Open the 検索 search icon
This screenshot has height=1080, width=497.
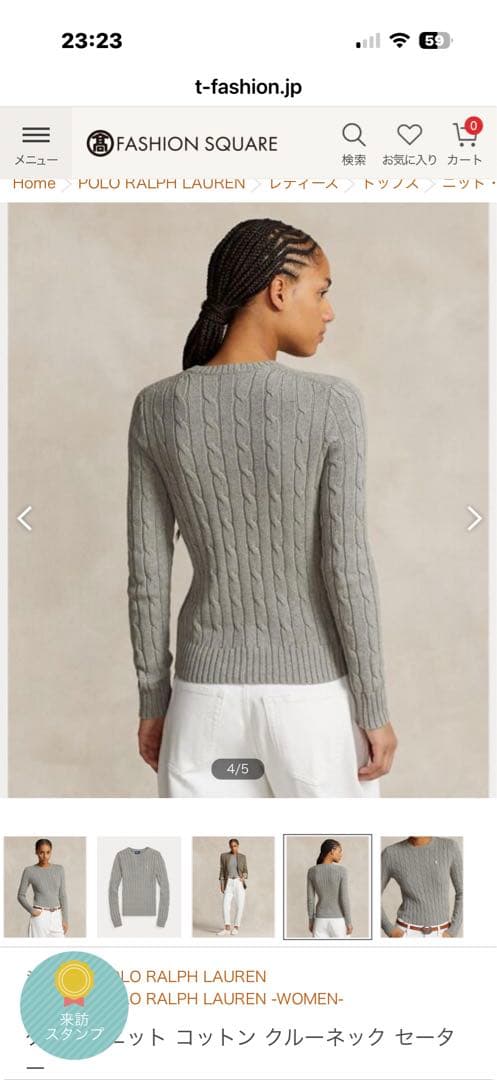coord(354,144)
